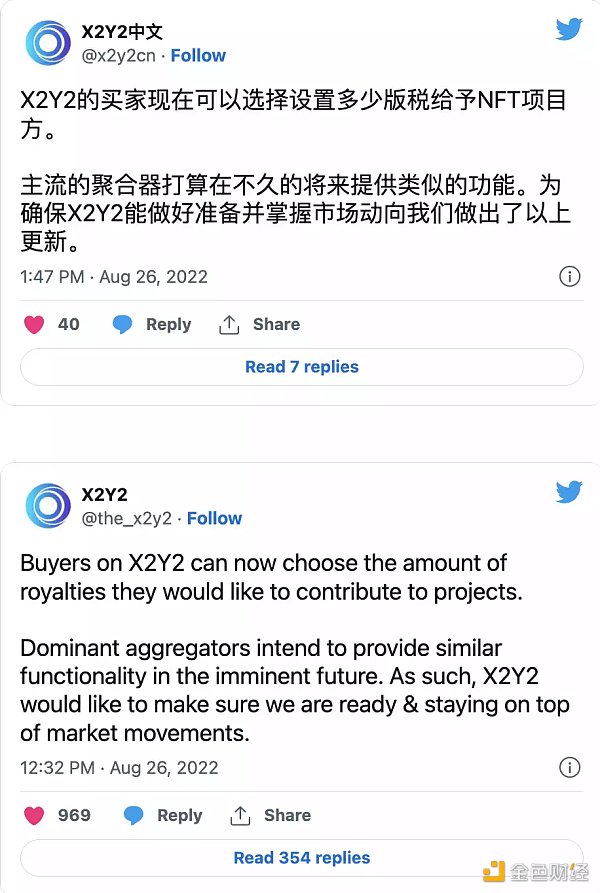
Task: Open the Twitter bird on the @the_x2y2 tweet
Action: tap(568, 492)
